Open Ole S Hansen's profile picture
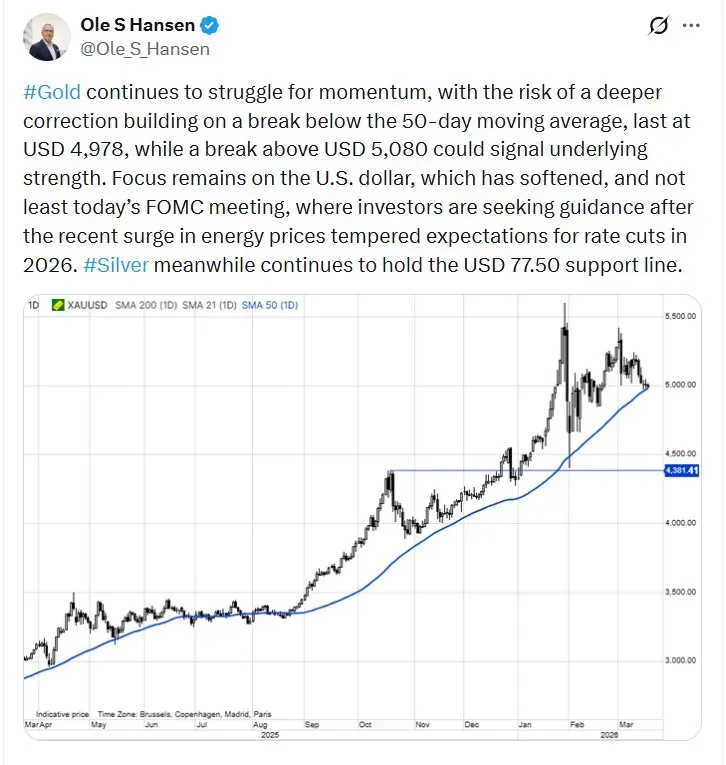 43,36
